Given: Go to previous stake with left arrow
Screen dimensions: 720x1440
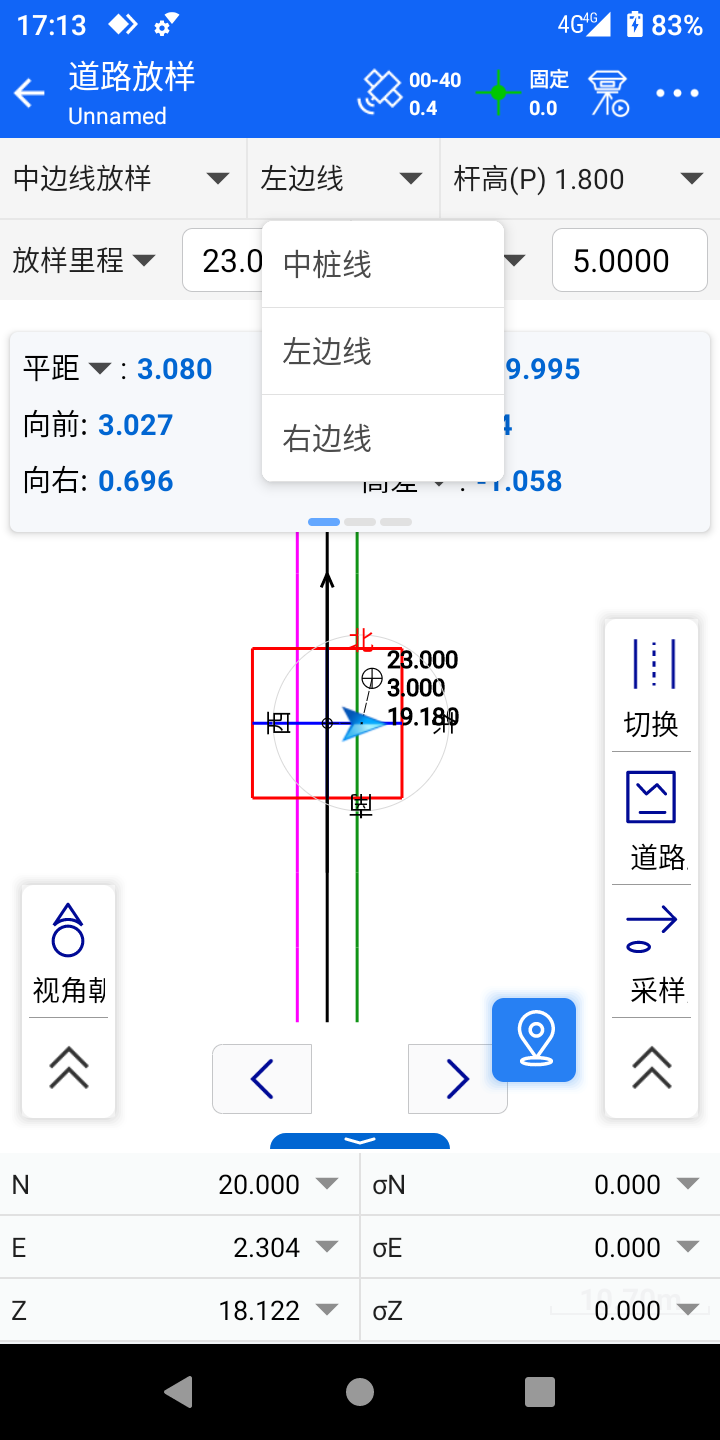Looking at the screenshot, I should [x=262, y=1079].
